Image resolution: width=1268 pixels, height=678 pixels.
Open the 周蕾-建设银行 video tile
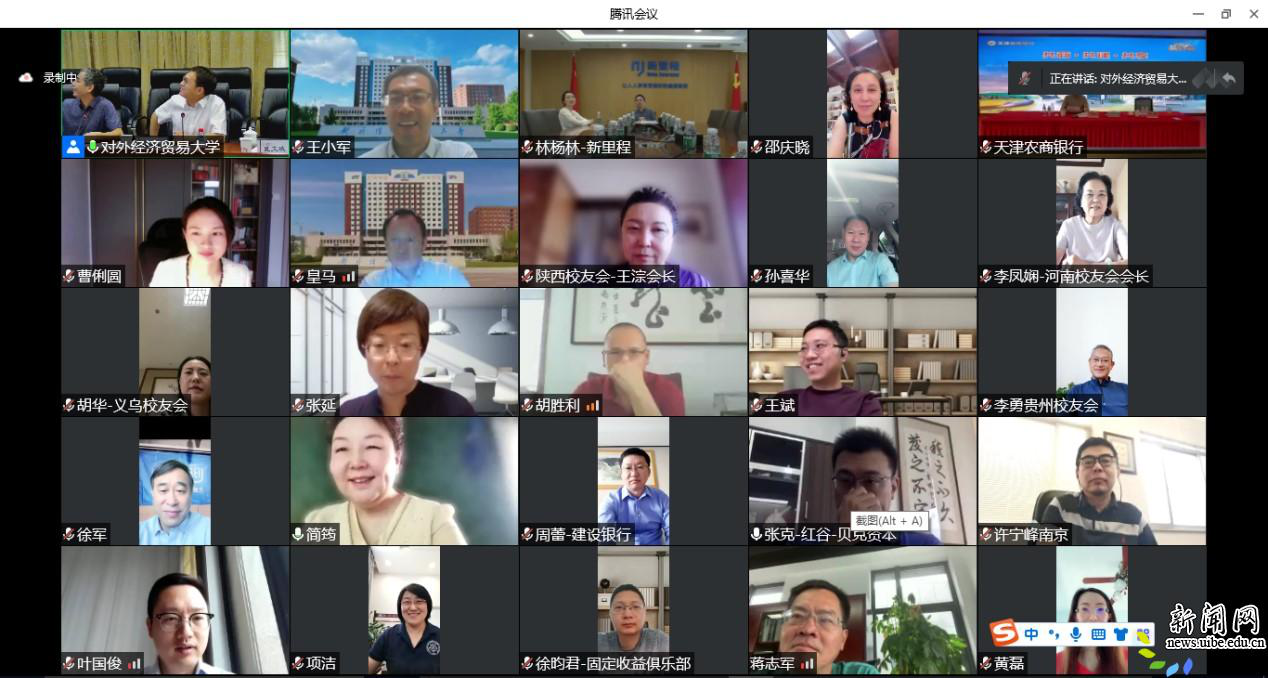tap(633, 480)
